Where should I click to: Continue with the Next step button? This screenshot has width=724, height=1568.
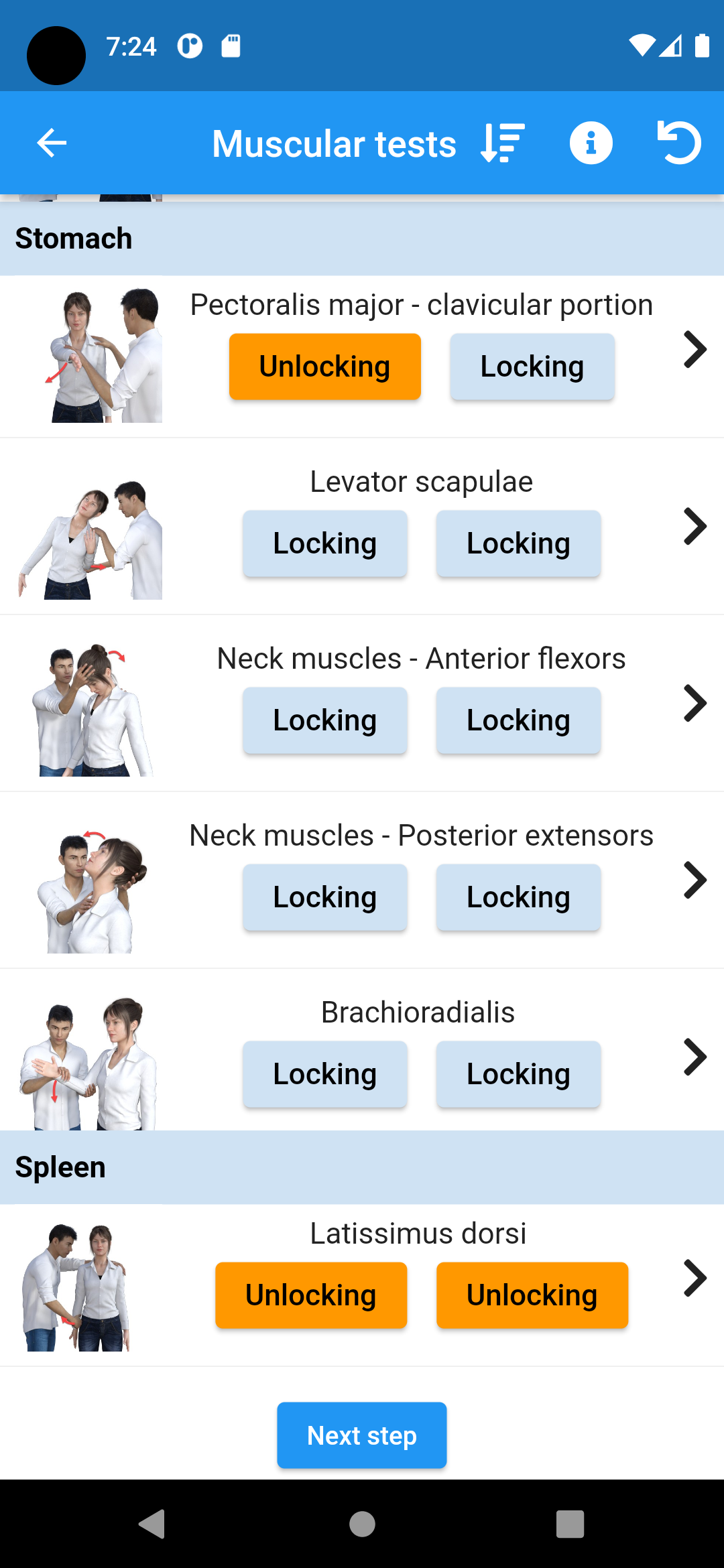point(362,1435)
